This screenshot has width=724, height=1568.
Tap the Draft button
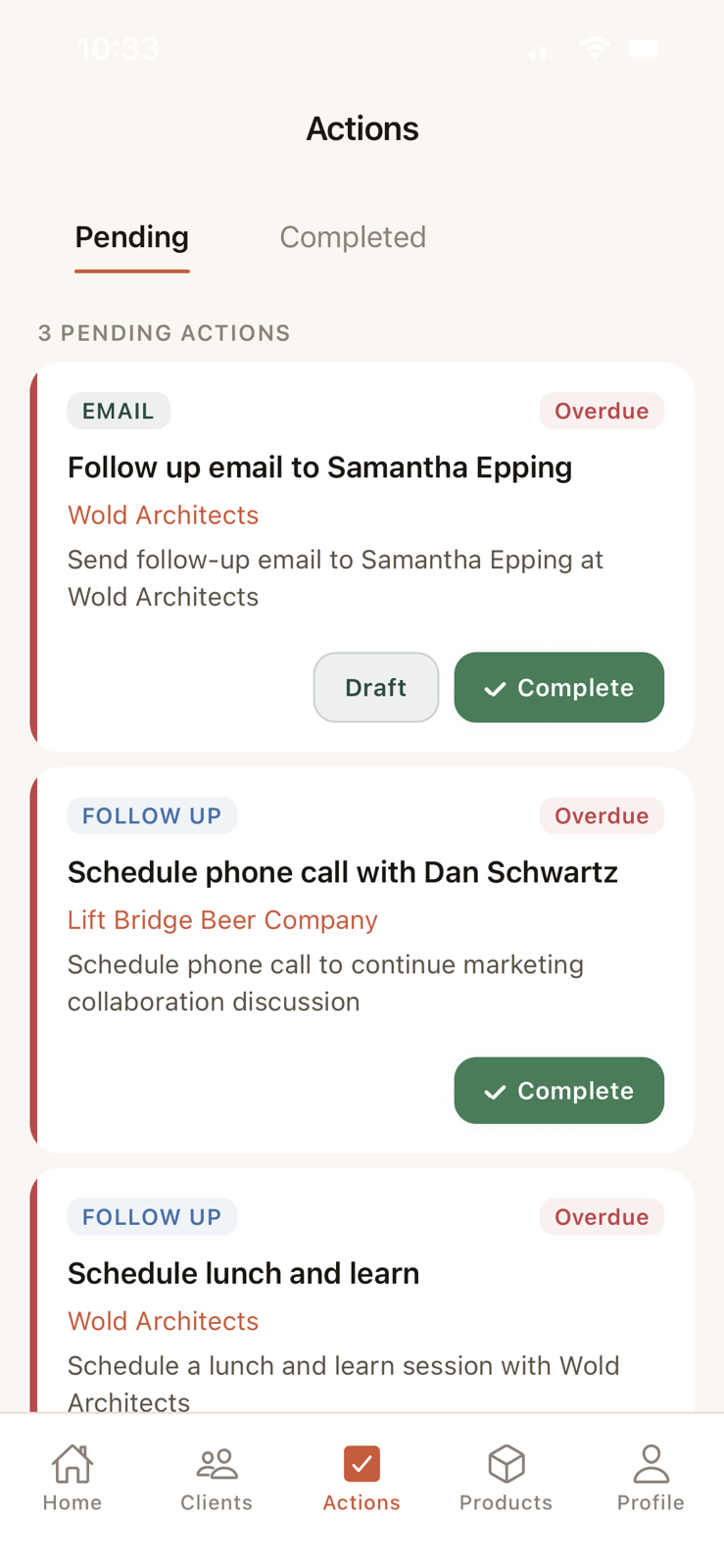click(375, 688)
